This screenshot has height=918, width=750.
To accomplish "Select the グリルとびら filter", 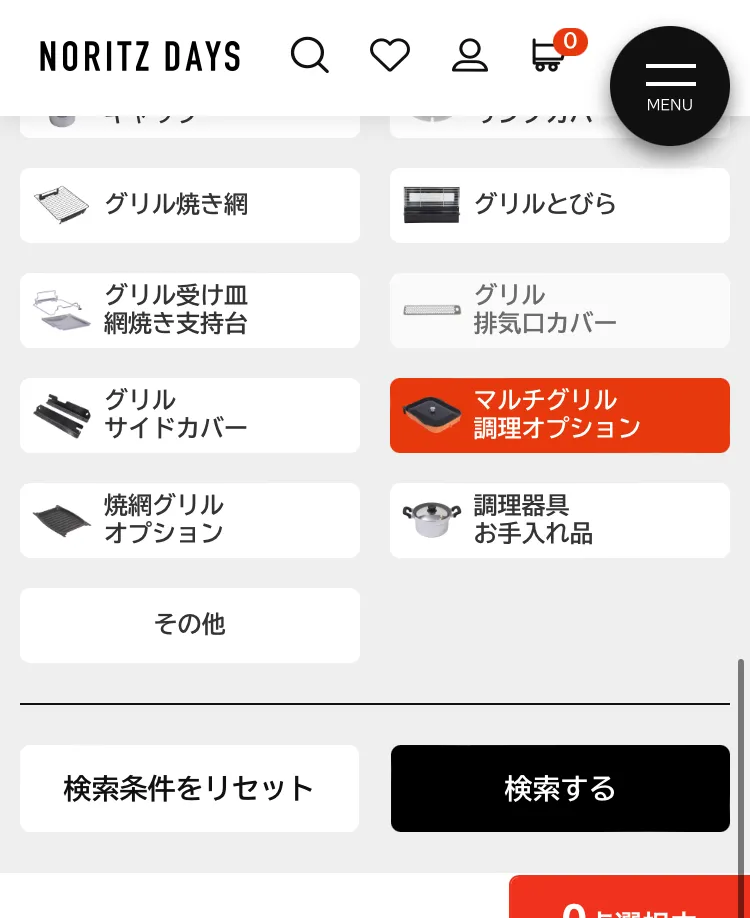I will pos(559,205).
